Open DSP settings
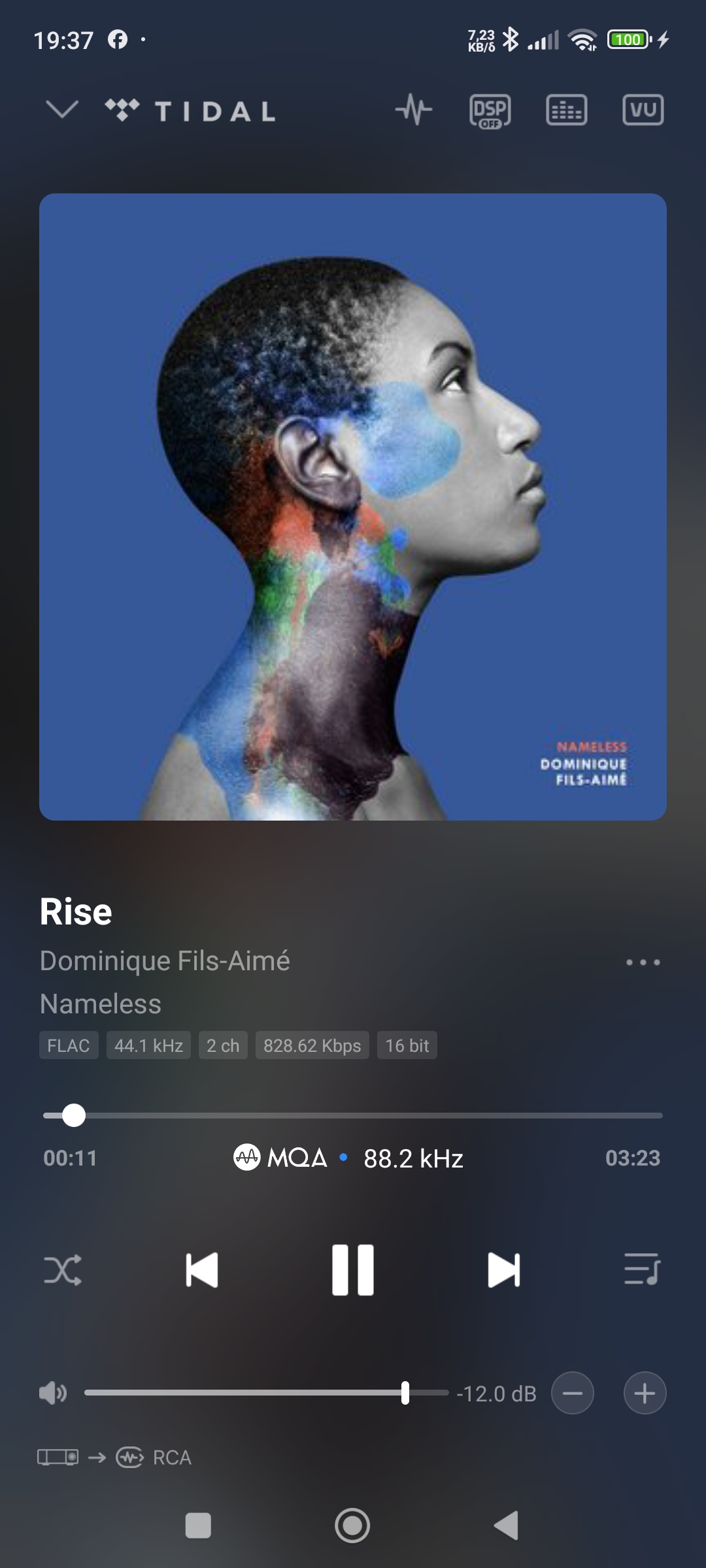Screen dimensions: 706x1568 (490, 110)
